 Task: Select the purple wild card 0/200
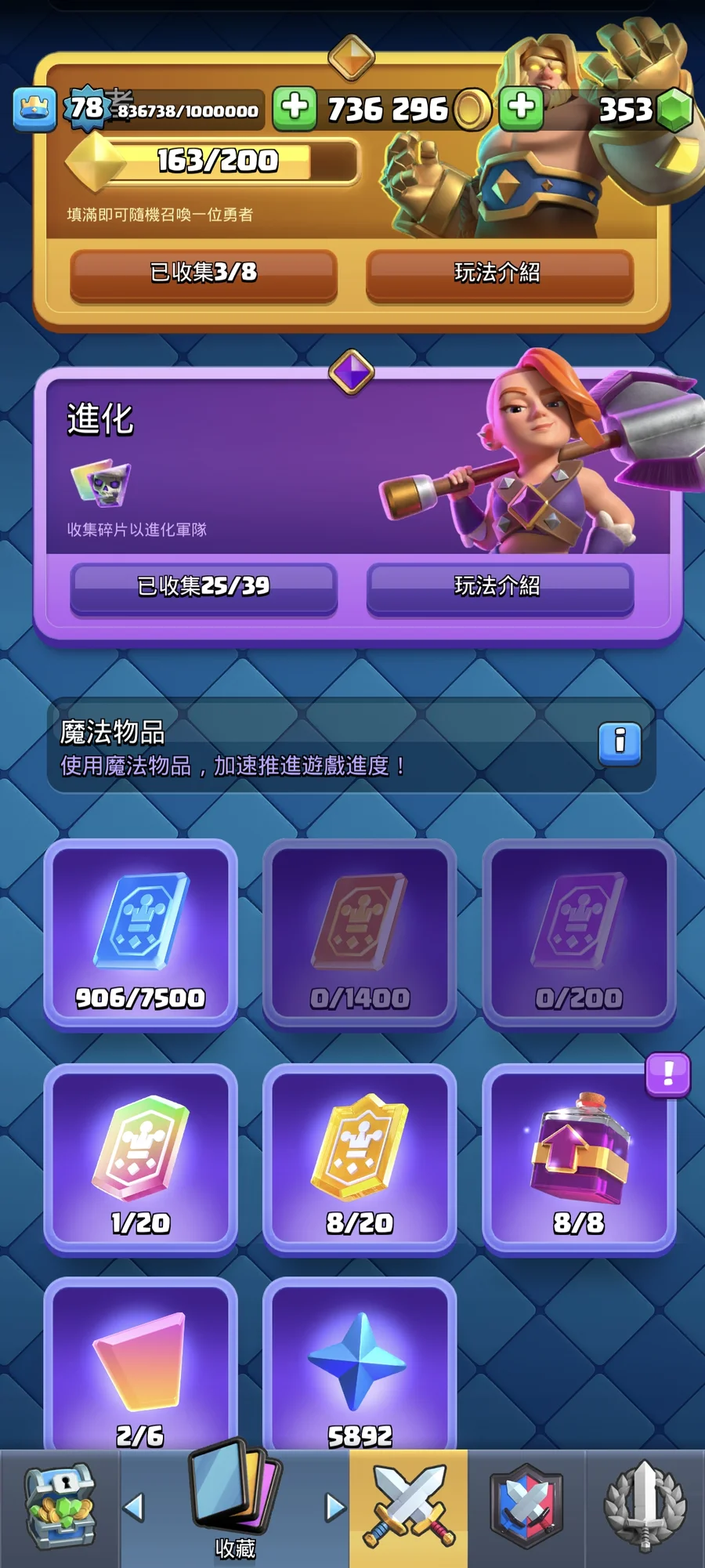click(579, 934)
